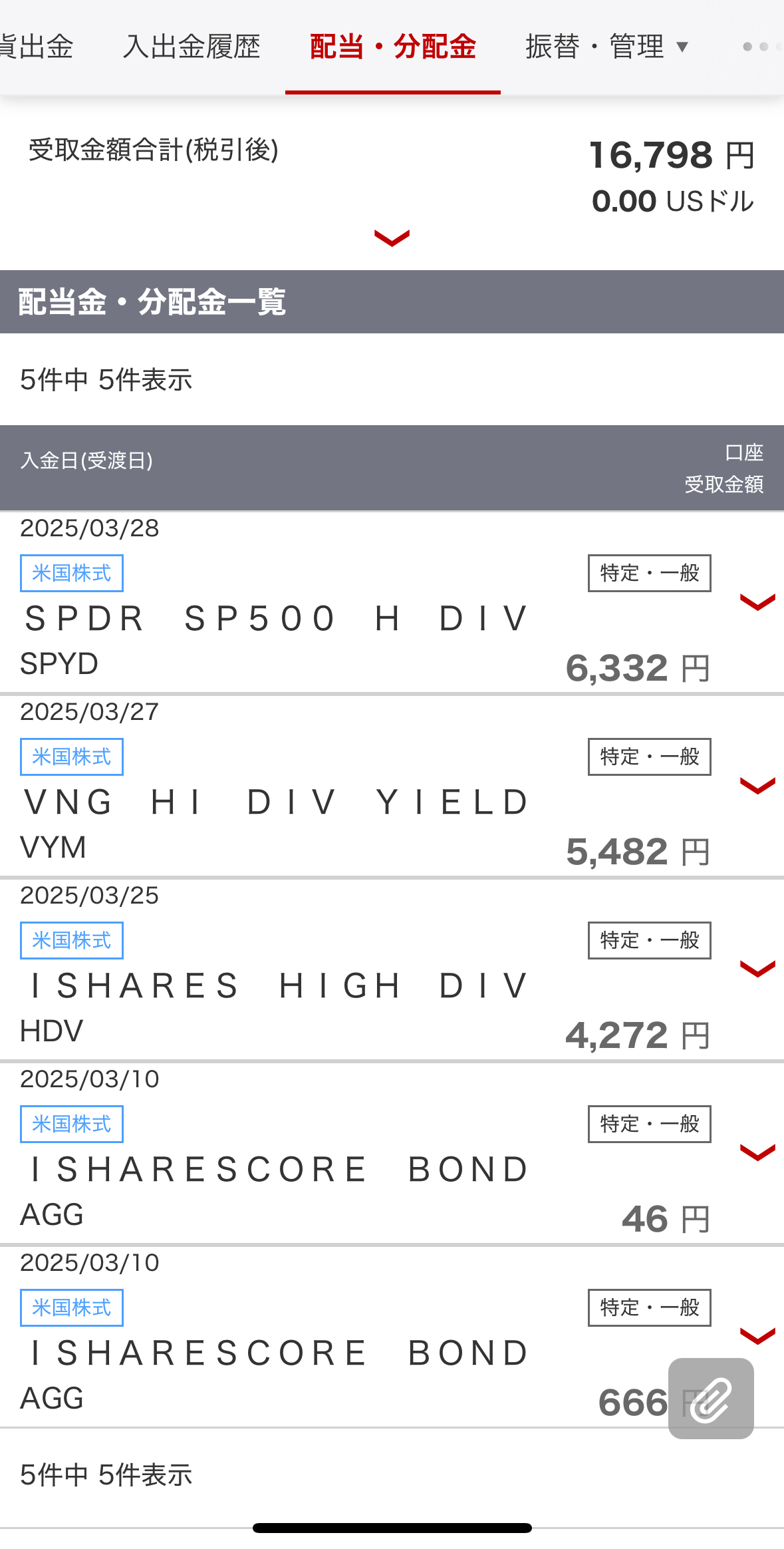
Task: Select the 配当・分配金 tab
Action: tap(393, 47)
